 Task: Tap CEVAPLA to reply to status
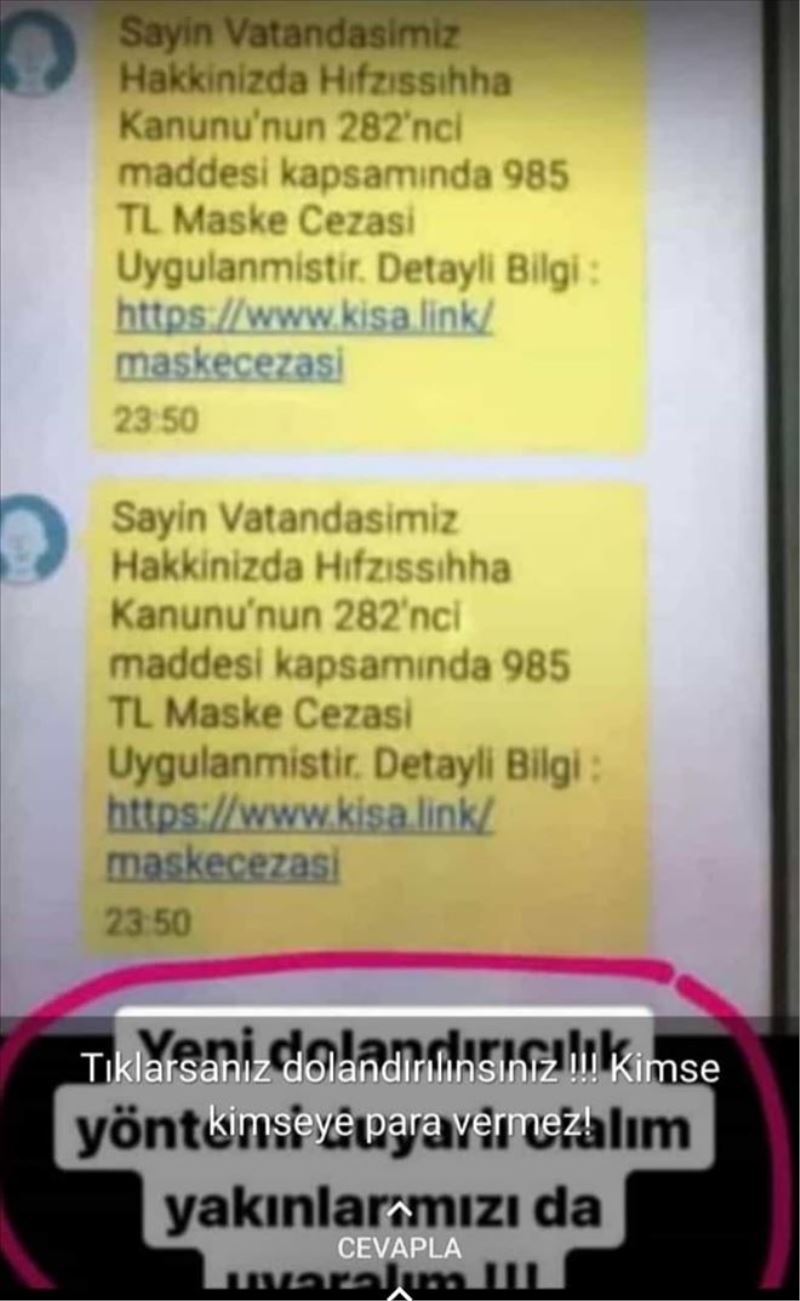pos(400,1246)
